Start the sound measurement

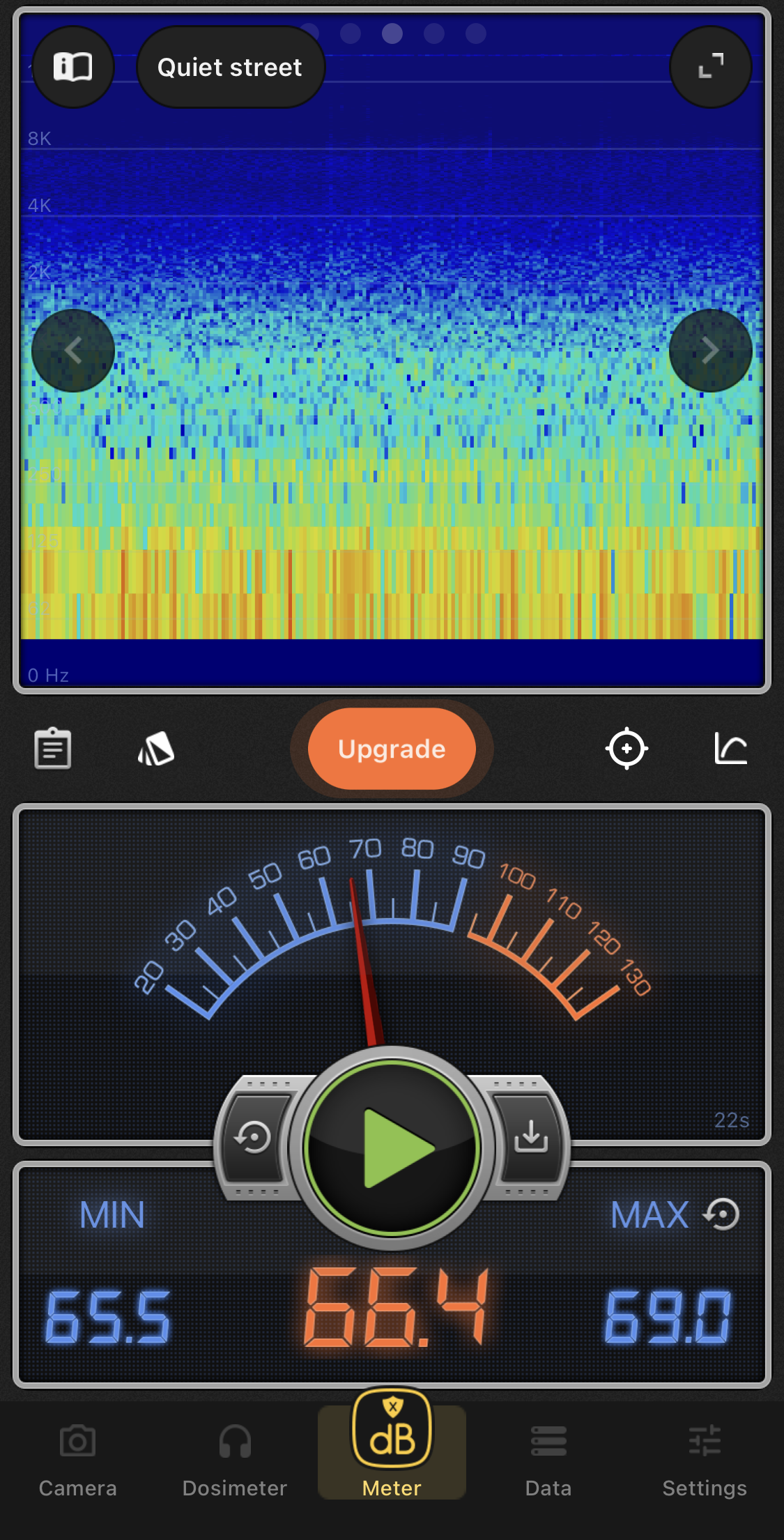pos(392,1148)
